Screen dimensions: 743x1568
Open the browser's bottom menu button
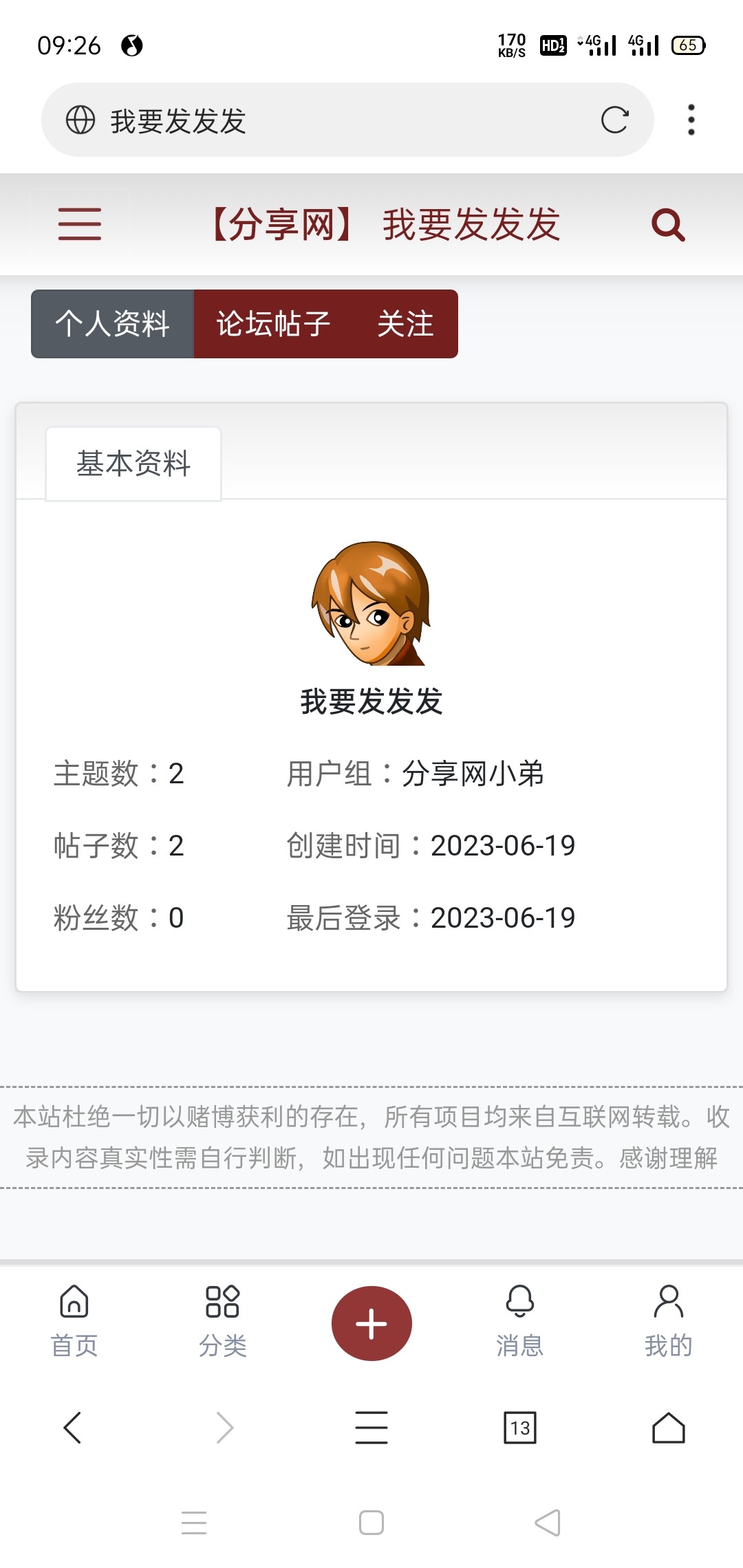(371, 1428)
